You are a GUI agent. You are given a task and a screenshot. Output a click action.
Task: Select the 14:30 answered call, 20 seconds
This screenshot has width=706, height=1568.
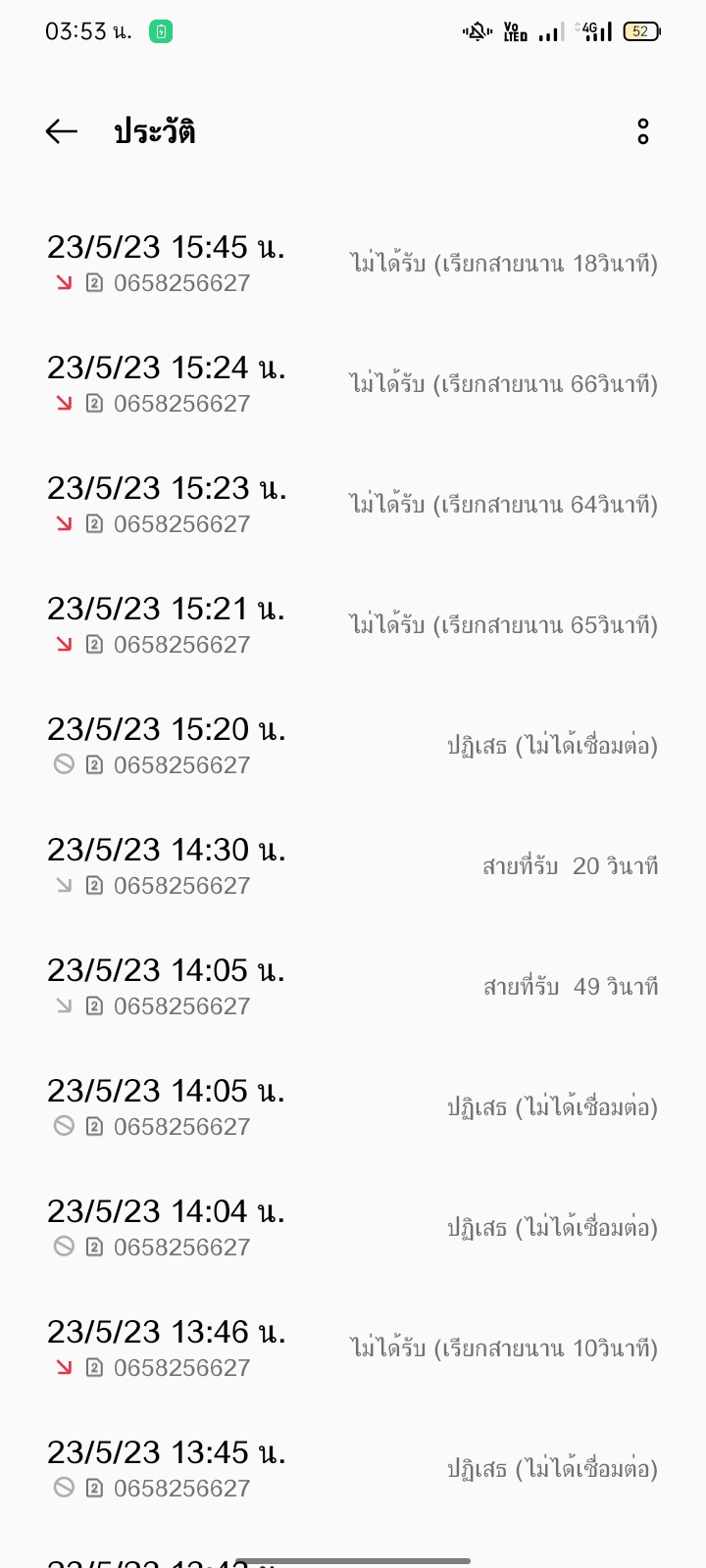click(351, 866)
